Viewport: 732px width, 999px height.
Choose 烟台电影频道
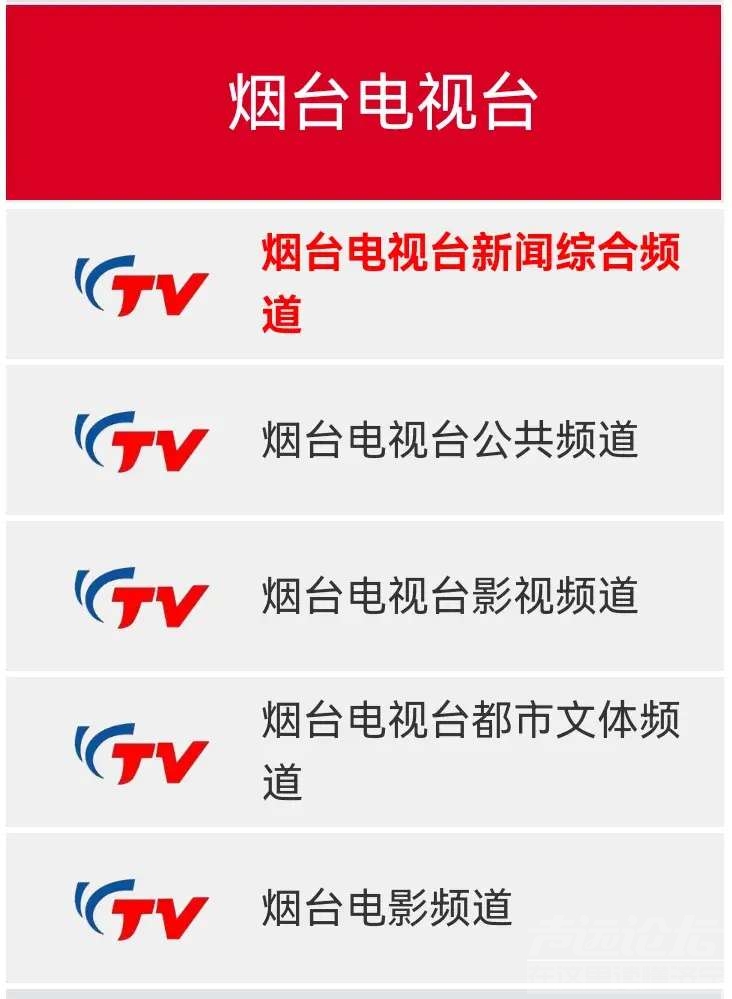pyautogui.click(x=387, y=908)
